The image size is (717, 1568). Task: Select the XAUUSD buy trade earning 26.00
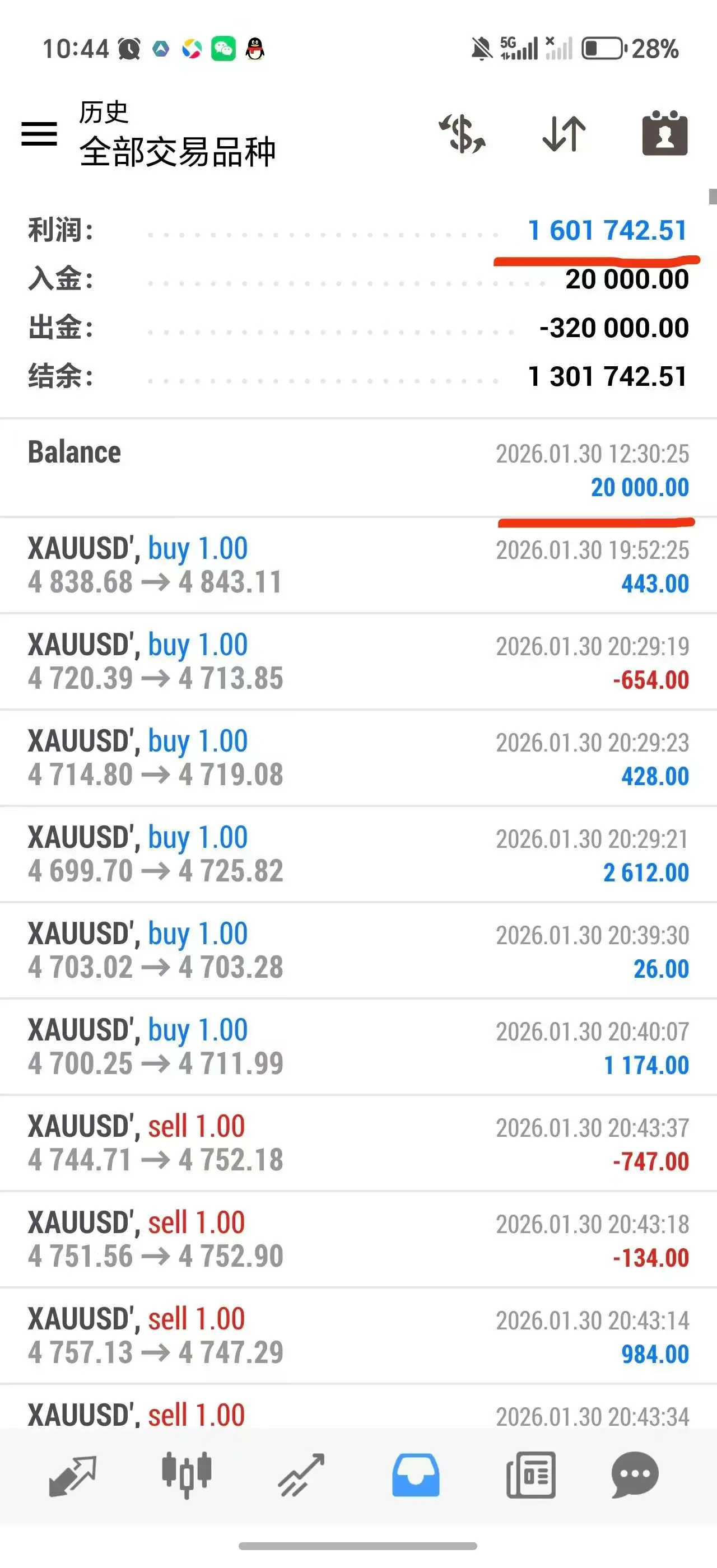pyautogui.click(x=358, y=950)
